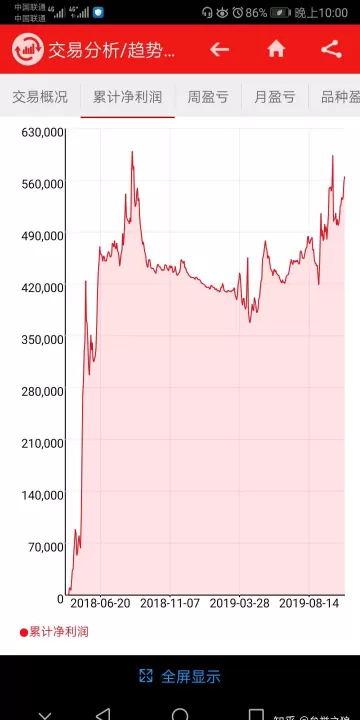
Task: Share this trading analysis
Action: click(332, 49)
